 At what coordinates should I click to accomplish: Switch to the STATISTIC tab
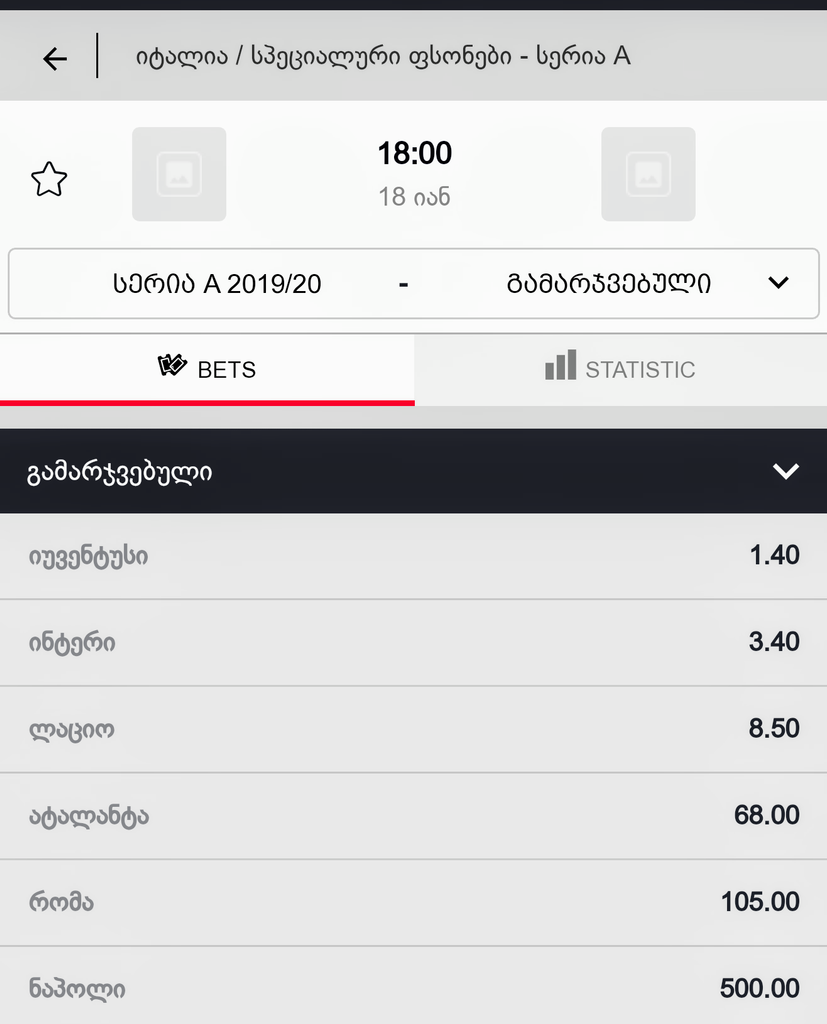pos(620,368)
